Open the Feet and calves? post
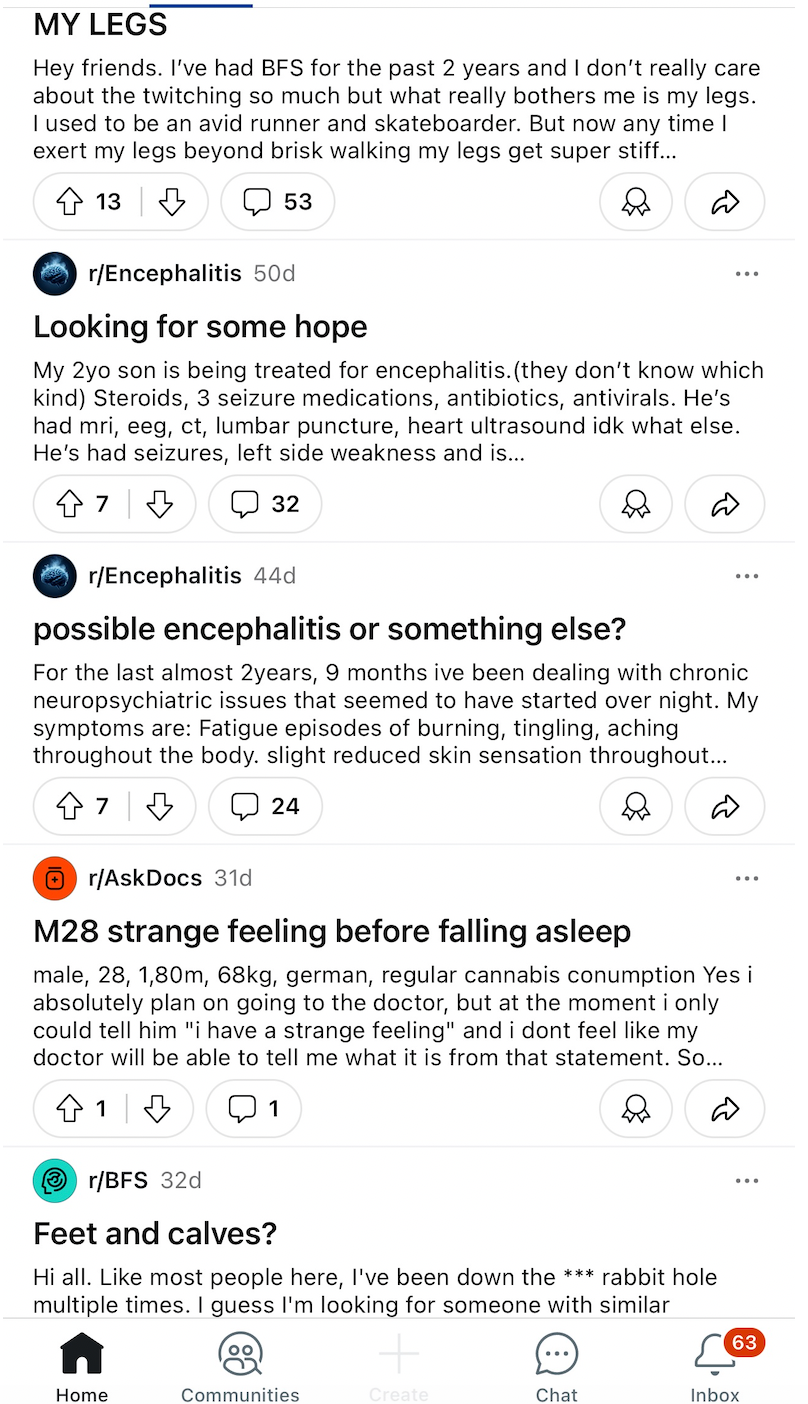808x1404 pixels. 155,1234
